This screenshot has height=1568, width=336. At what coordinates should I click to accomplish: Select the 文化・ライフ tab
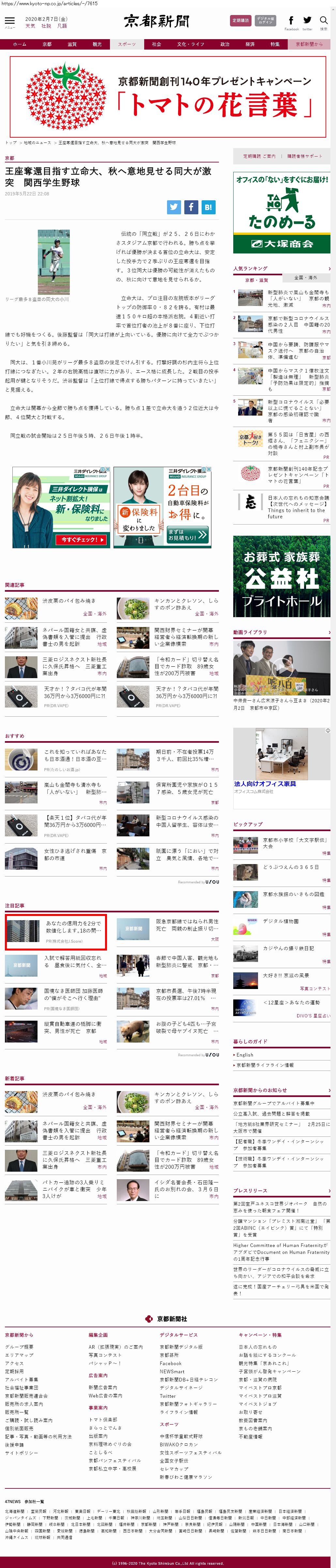[x=191, y=44]
